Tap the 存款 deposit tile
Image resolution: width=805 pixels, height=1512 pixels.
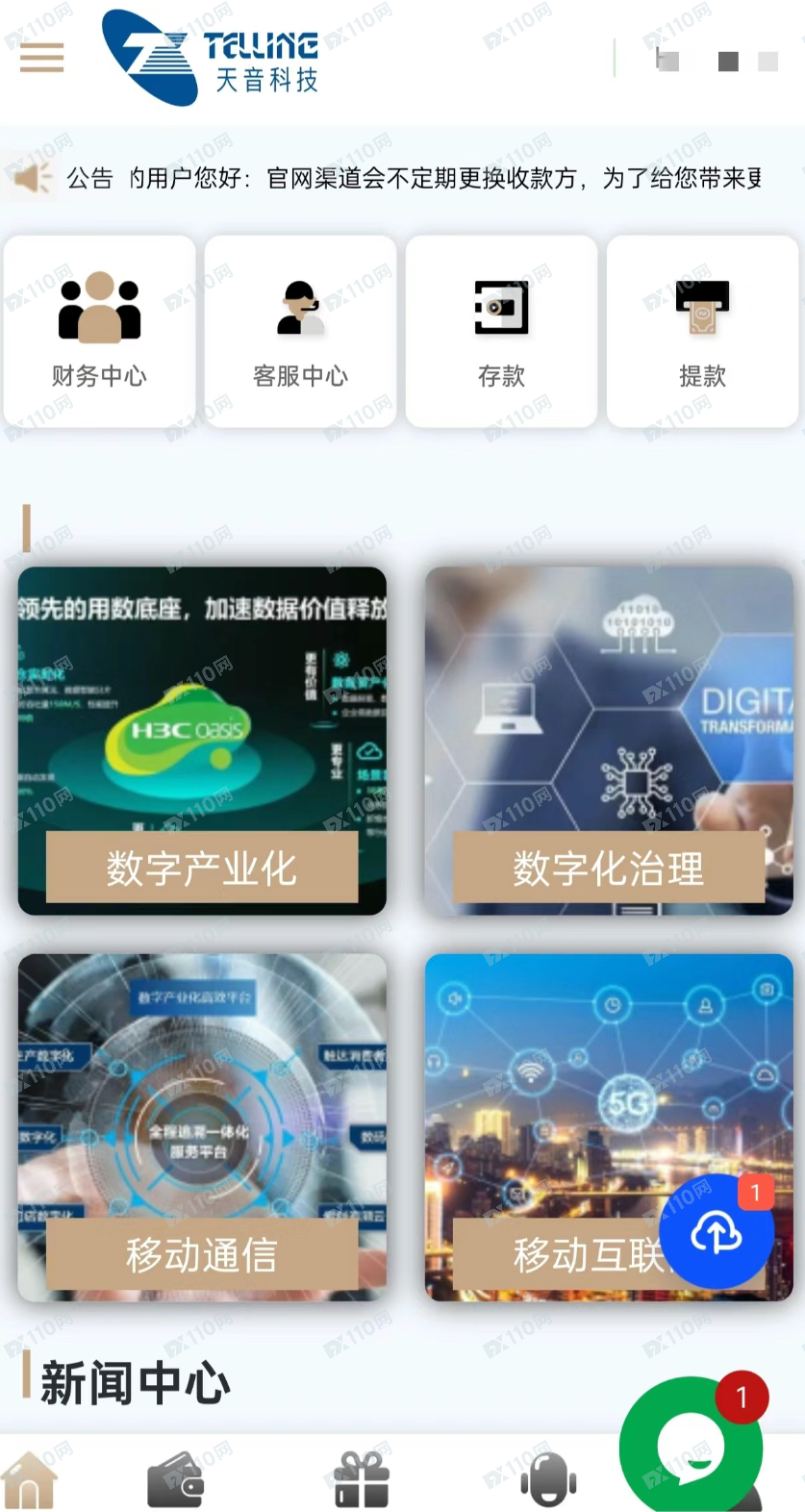coord(502,332)
